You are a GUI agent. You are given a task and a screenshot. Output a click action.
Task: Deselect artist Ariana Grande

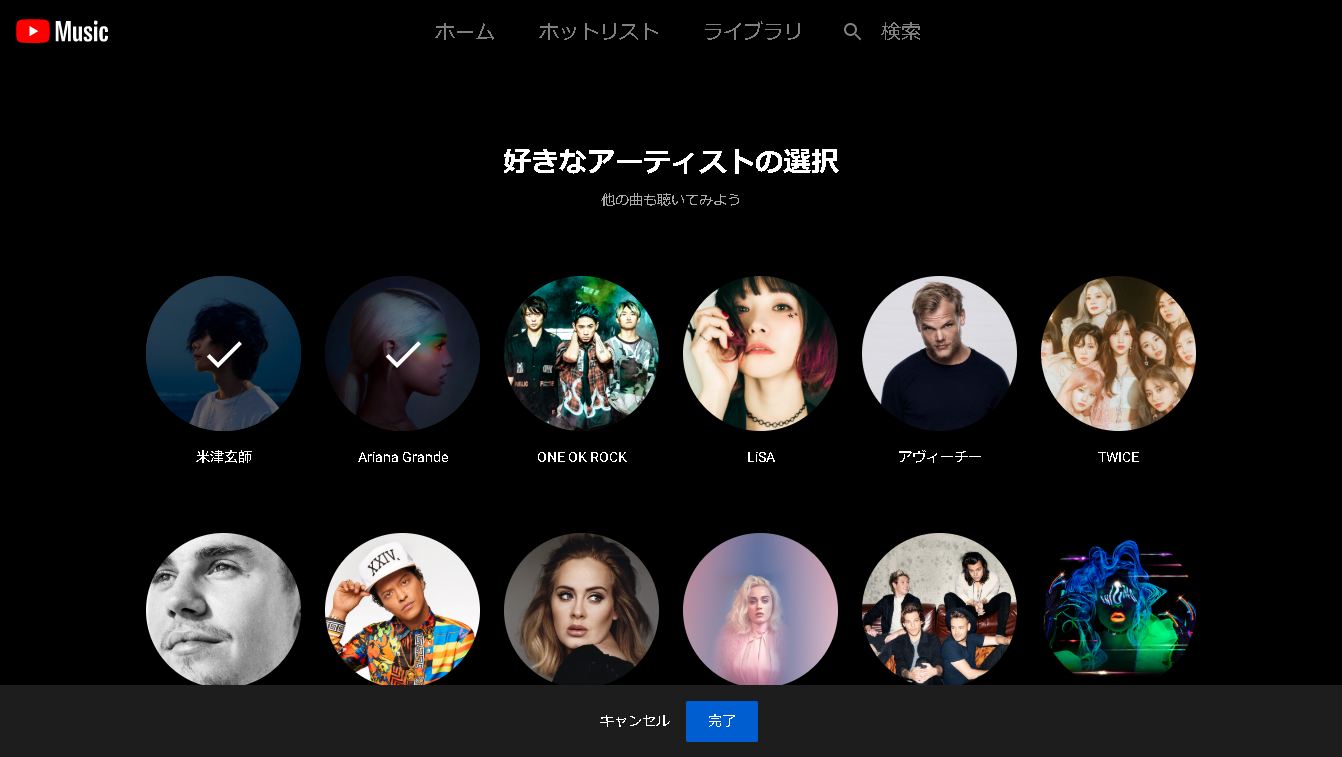point(402,353)
